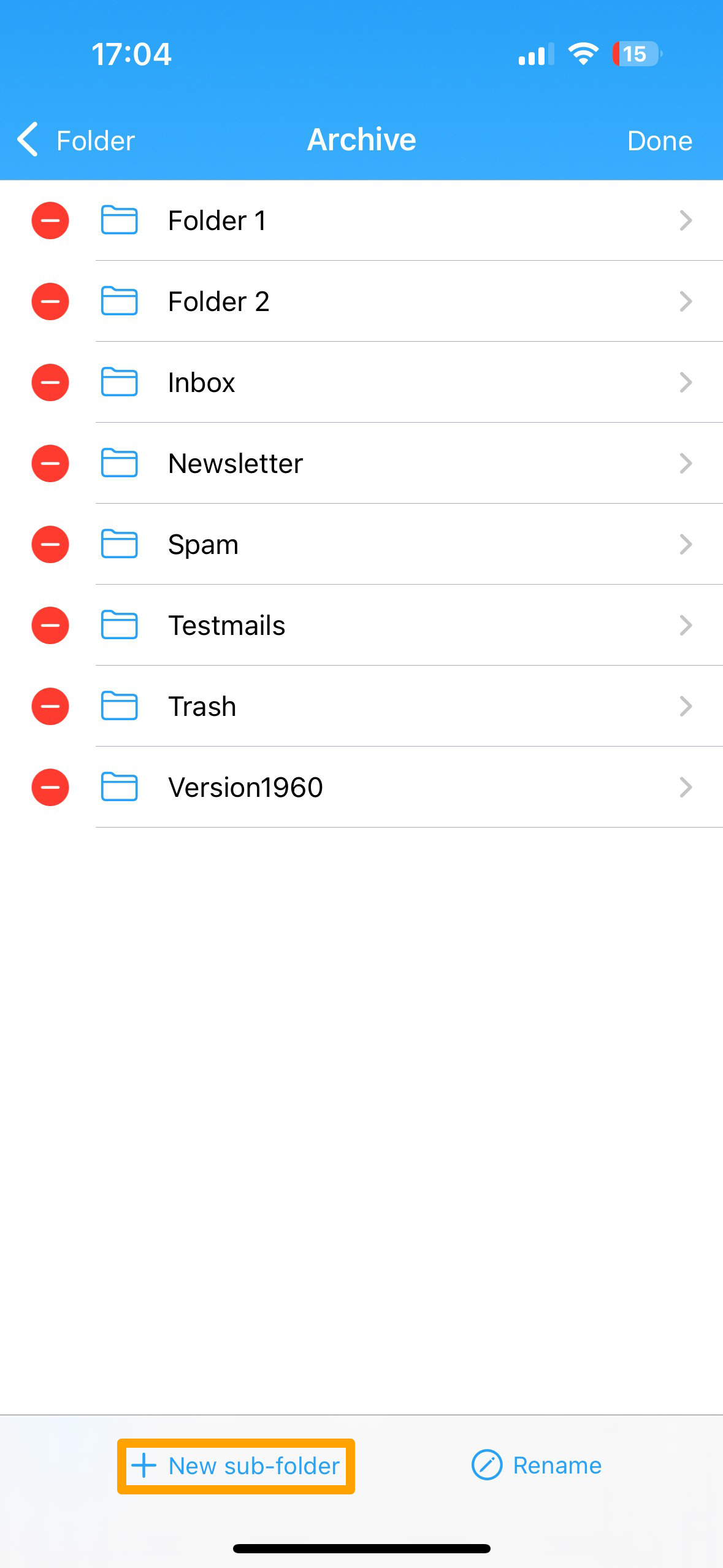The height and width of the screenshot is (1568, 723).
Task: Tap minus icon next to Inbox
Action: tap(50, 382)
